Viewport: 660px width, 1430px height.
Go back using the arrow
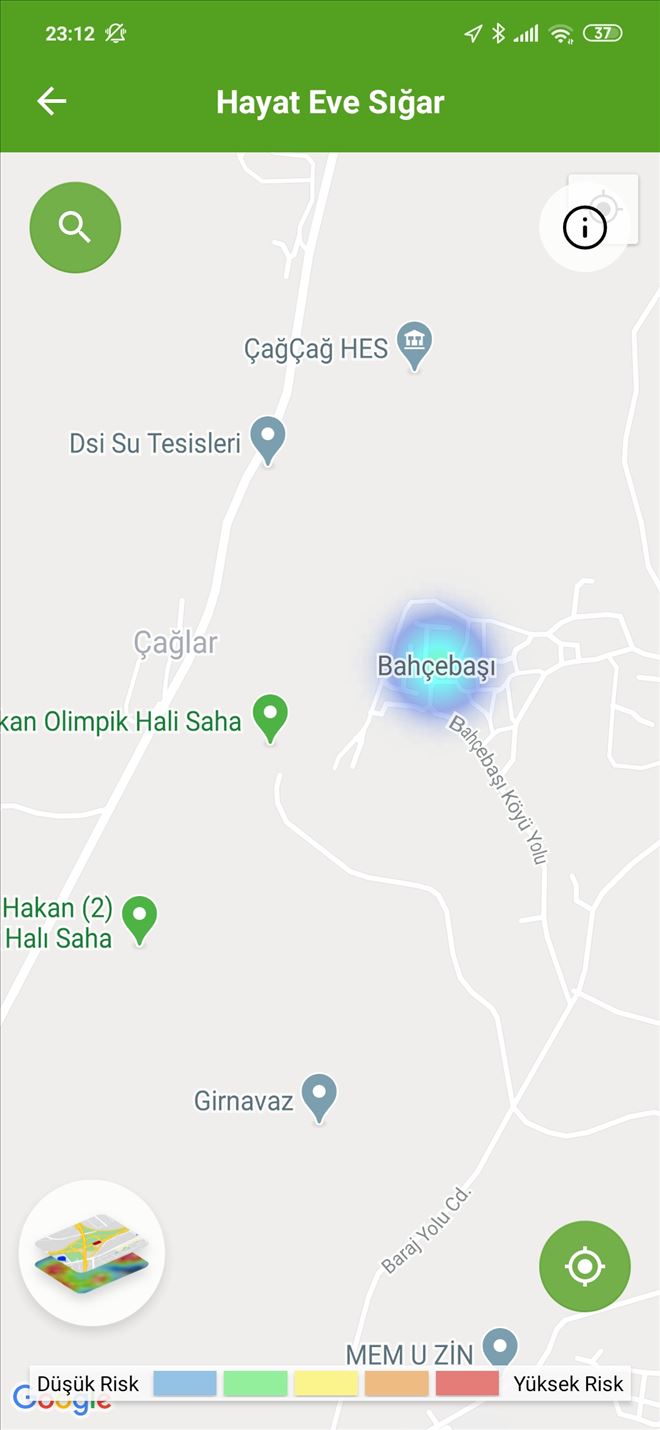(51, 101)
